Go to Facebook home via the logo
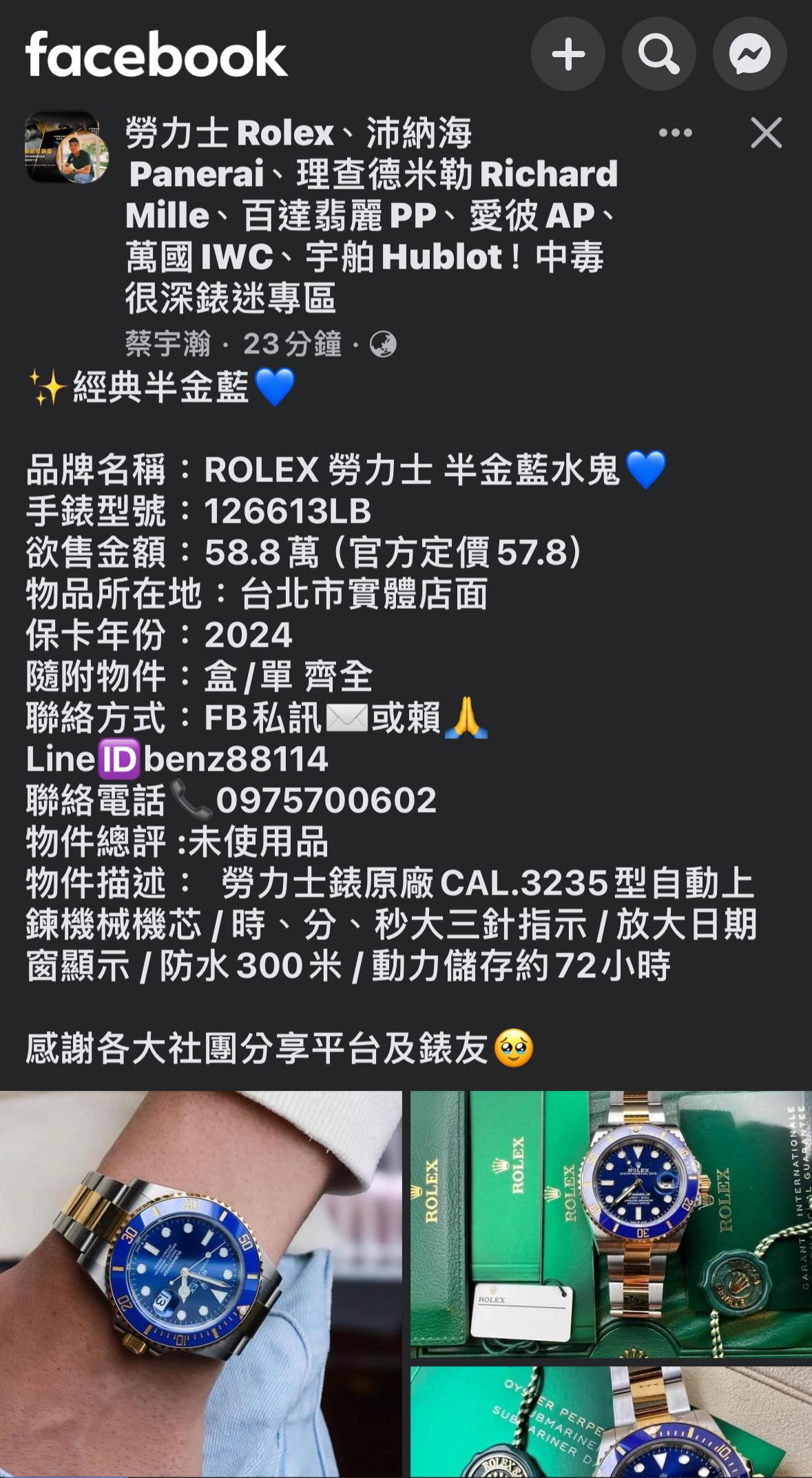This screenshot has width=812, height=1478. (x=156, y=54)
